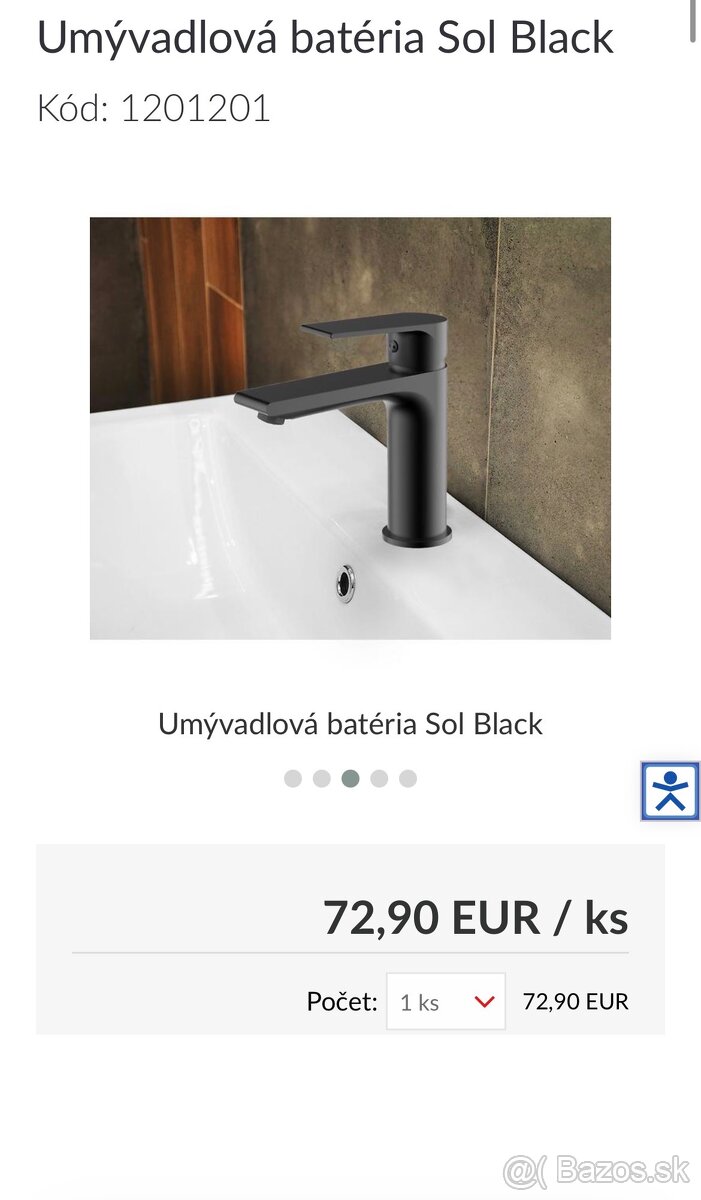
Task: Open the Počet quantity dropdown
Action: (446, 1001)
